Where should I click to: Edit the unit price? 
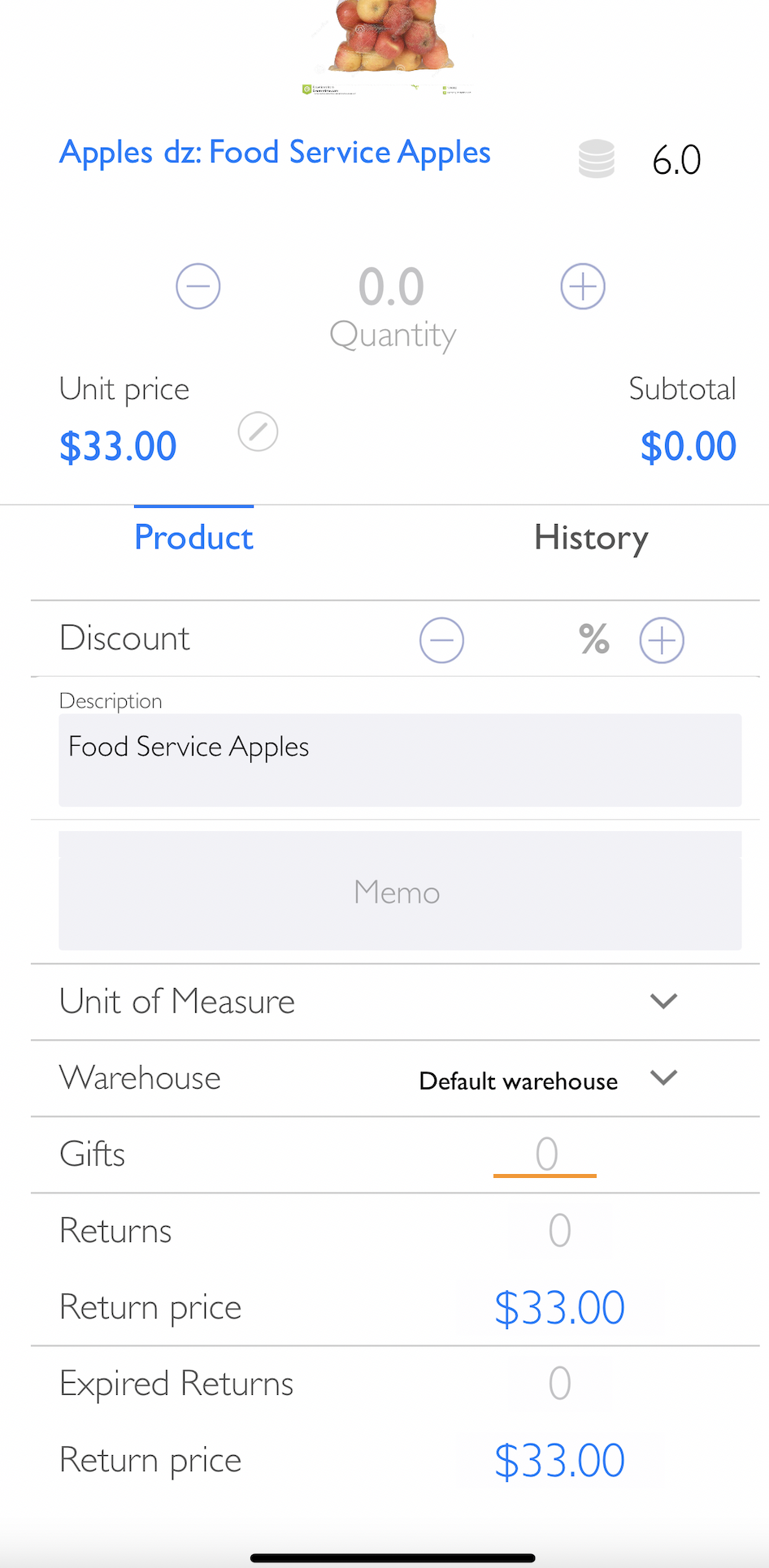(258, 431)
